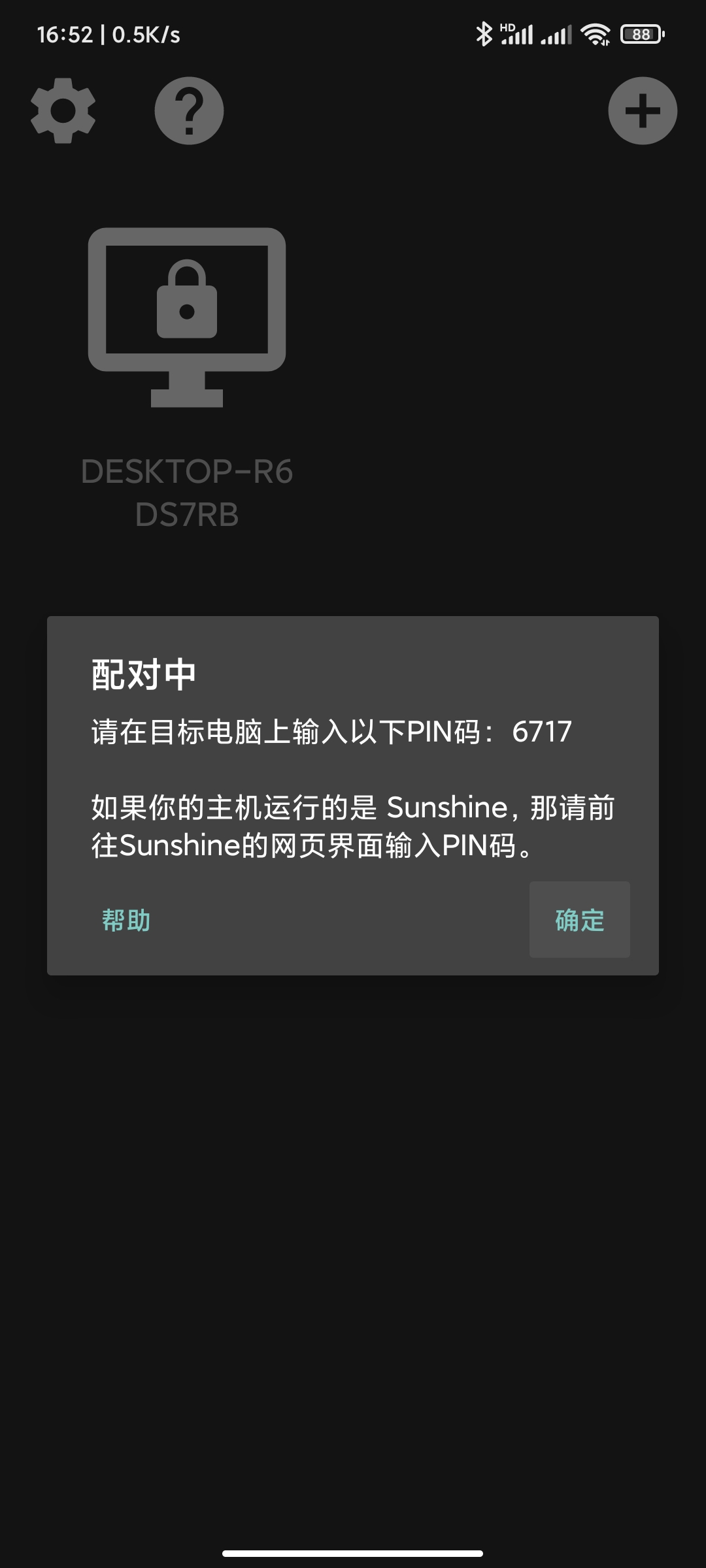Viewport: 706px width, 1568px height.
Task: Add a new computer with plus icon
Action: pyautogui.click(x=642, y=110)
